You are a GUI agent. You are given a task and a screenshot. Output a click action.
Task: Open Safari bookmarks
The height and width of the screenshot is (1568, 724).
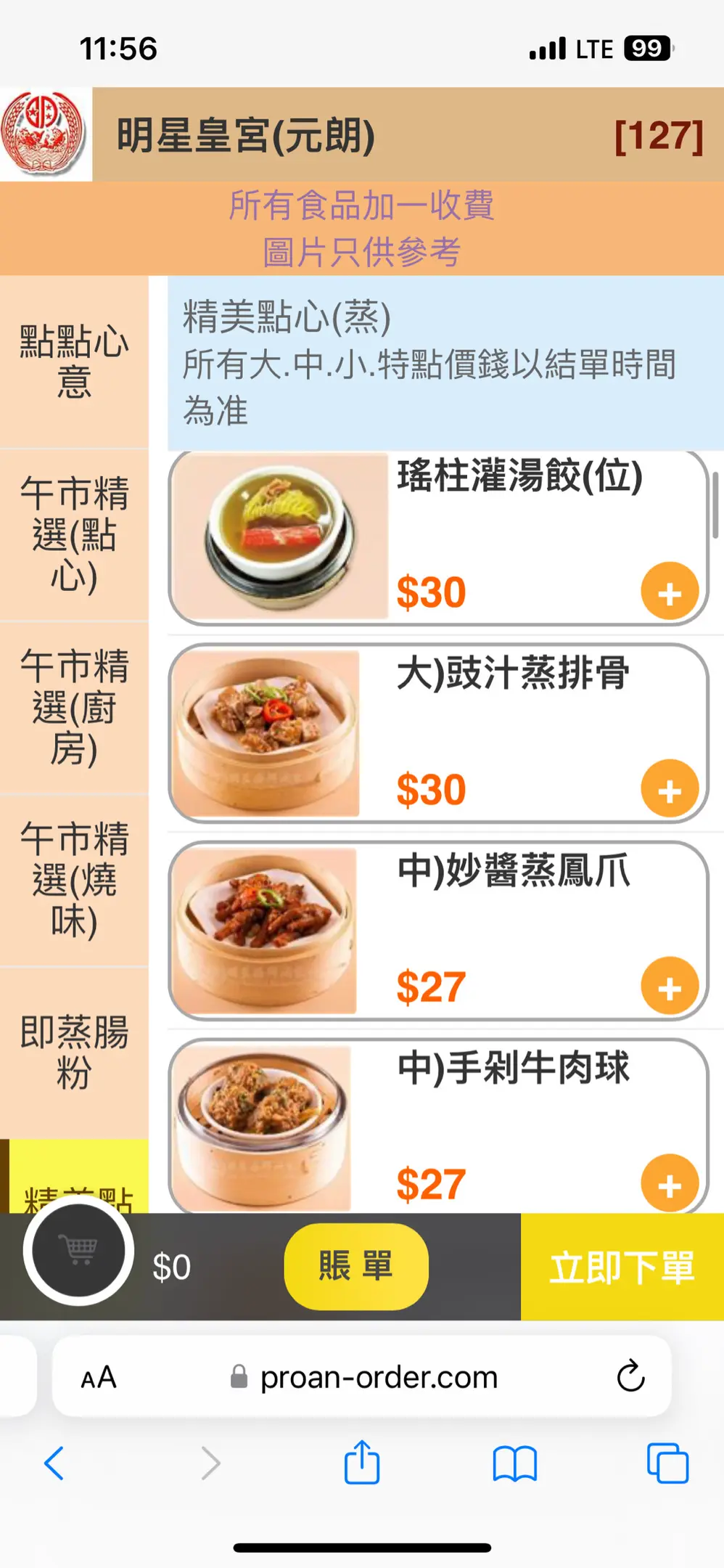tap(514, 1463)
